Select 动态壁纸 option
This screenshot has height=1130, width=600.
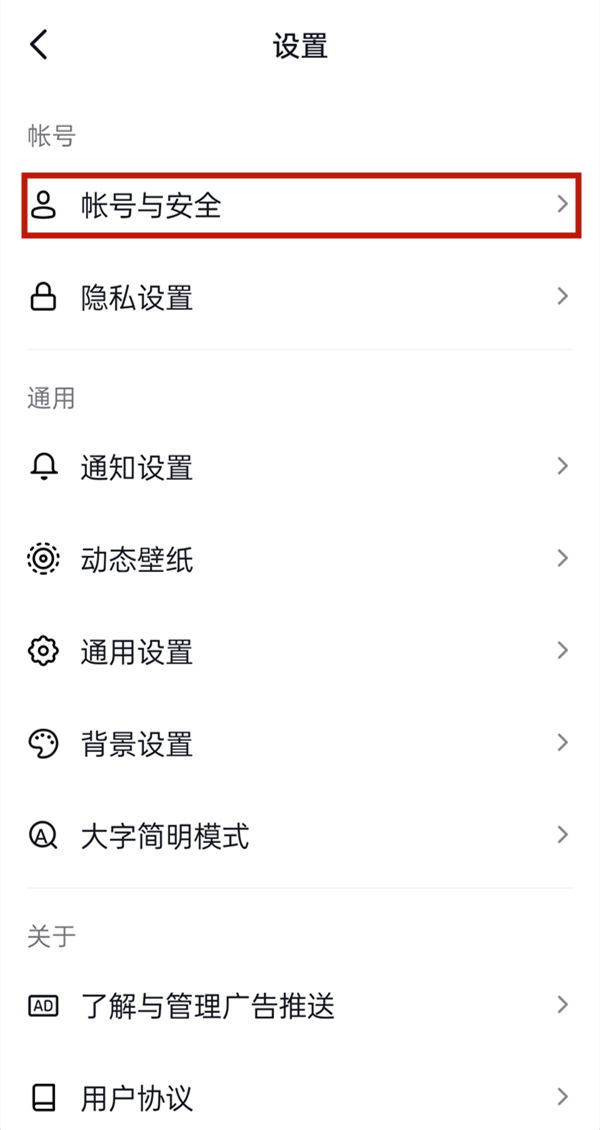point(300,559)
